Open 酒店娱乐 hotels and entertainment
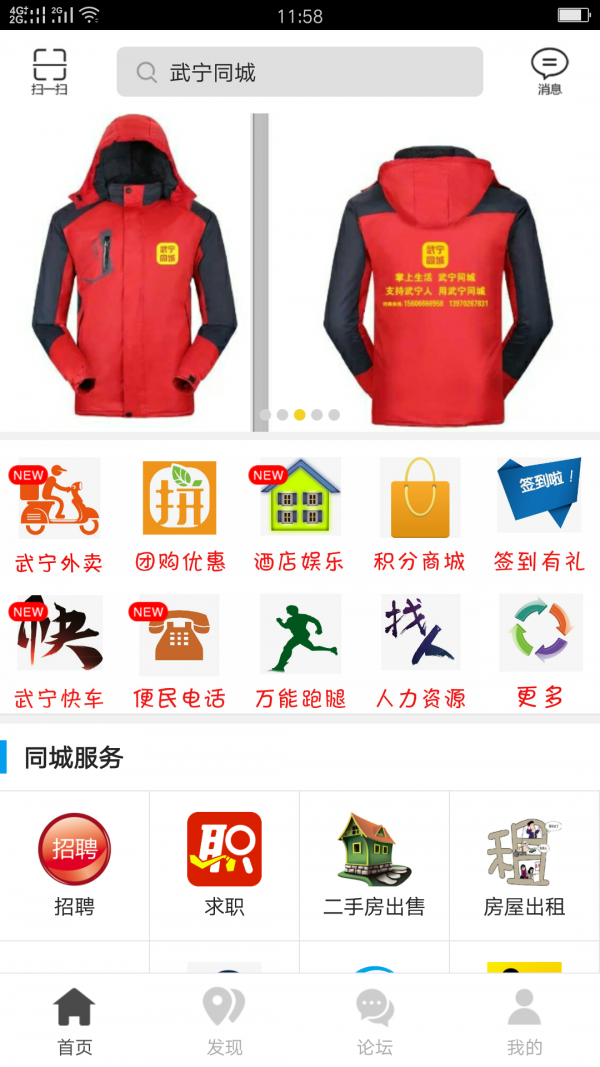The width and height of the screenshot is (600, 1067). [299, 514]
